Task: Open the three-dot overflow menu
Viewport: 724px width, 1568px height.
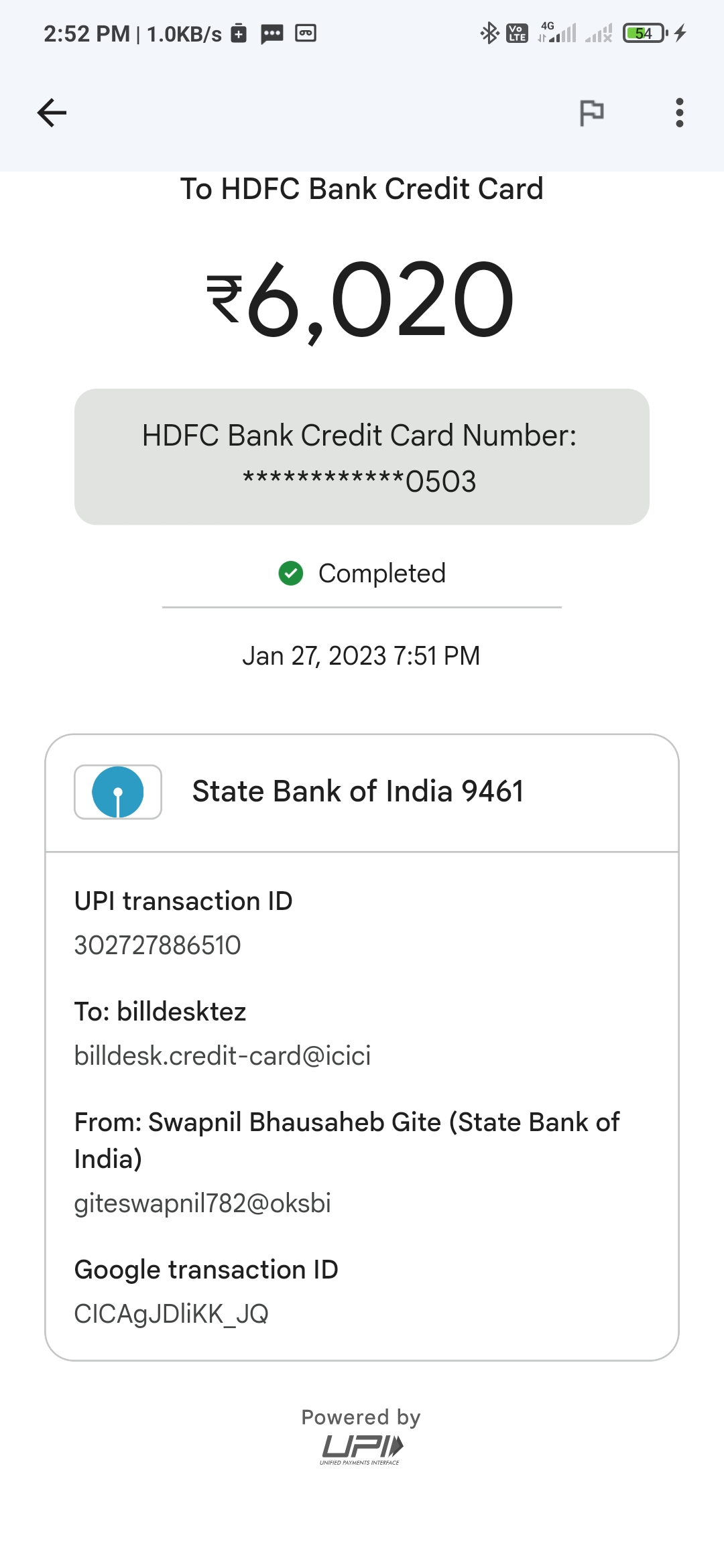Action: tap(679, 113)
